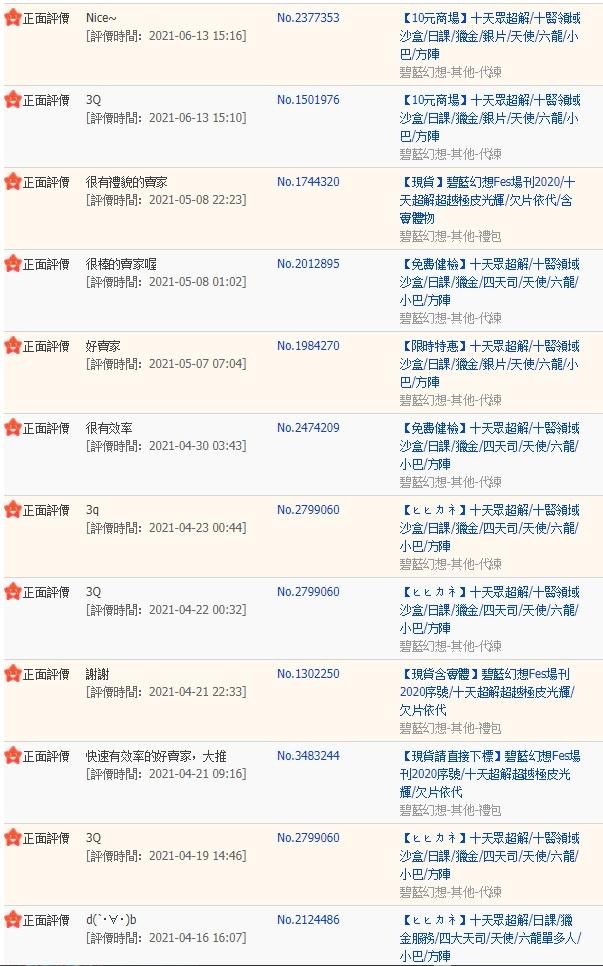
Task: Open the 免費健檢 listing beside 很棒的賣家喔
Action: coord(490,282)
